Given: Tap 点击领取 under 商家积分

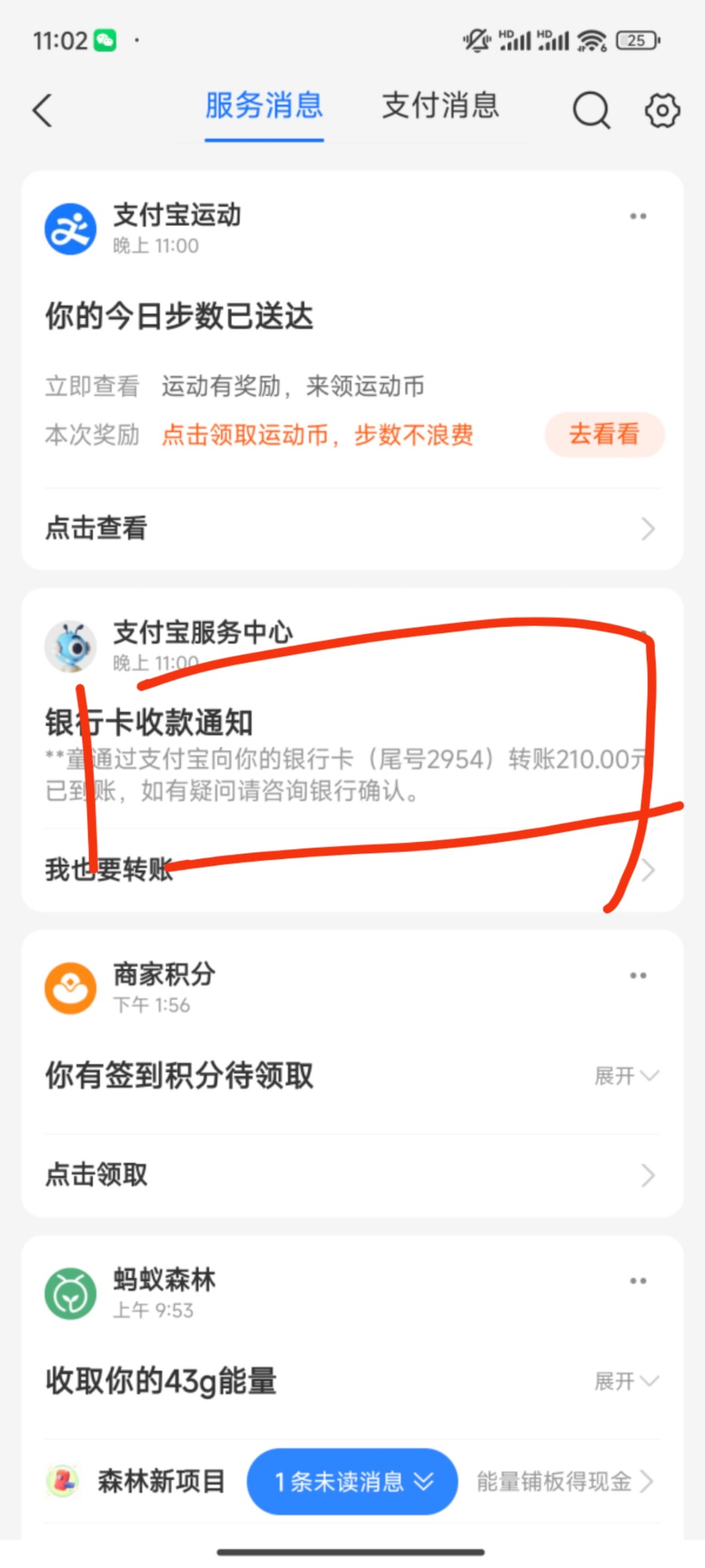Looking at the screenshot, I should coord(352,1175).
